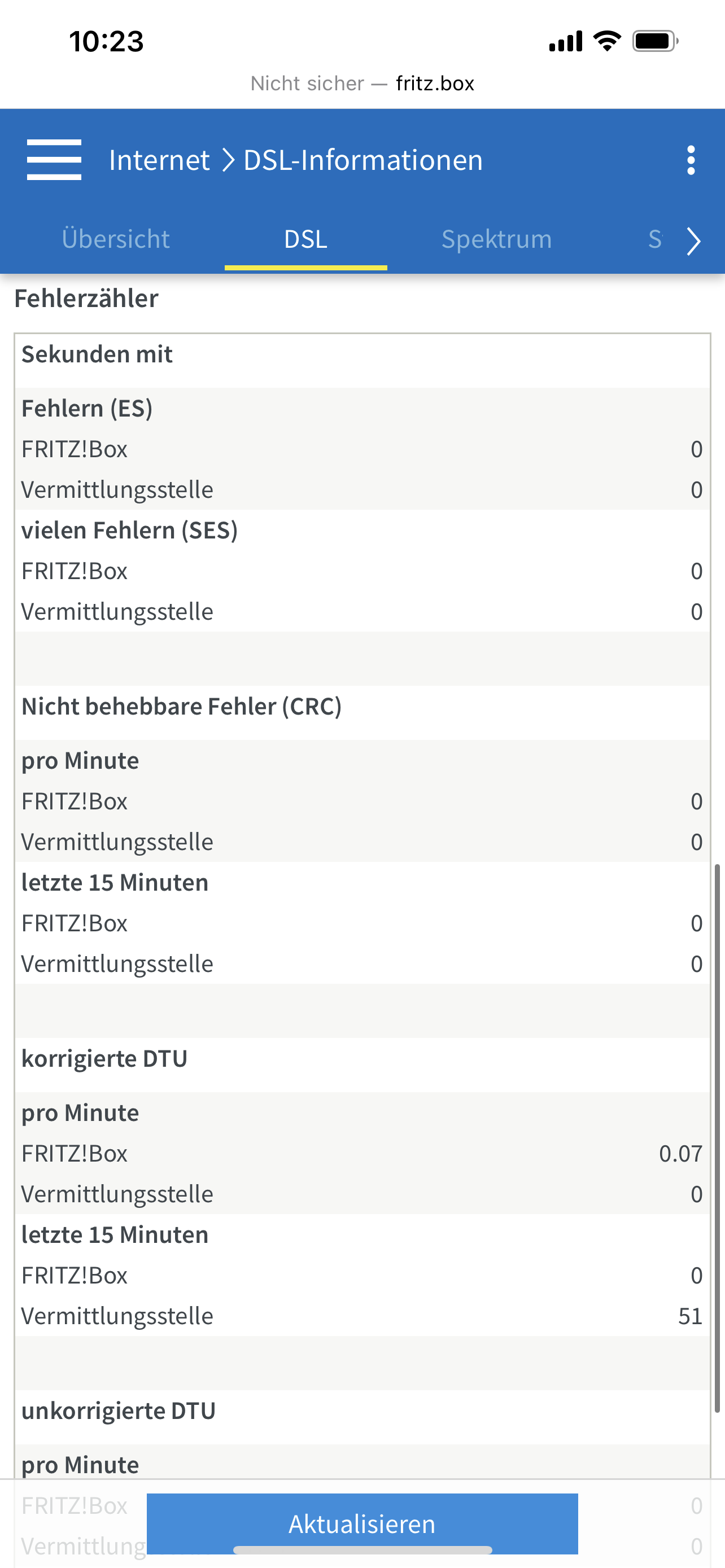Image resolution: width=725 pixels, height=1568 pixels.
Task: Switch to the Übersicht tab
Action: click(x=116, y=239)
